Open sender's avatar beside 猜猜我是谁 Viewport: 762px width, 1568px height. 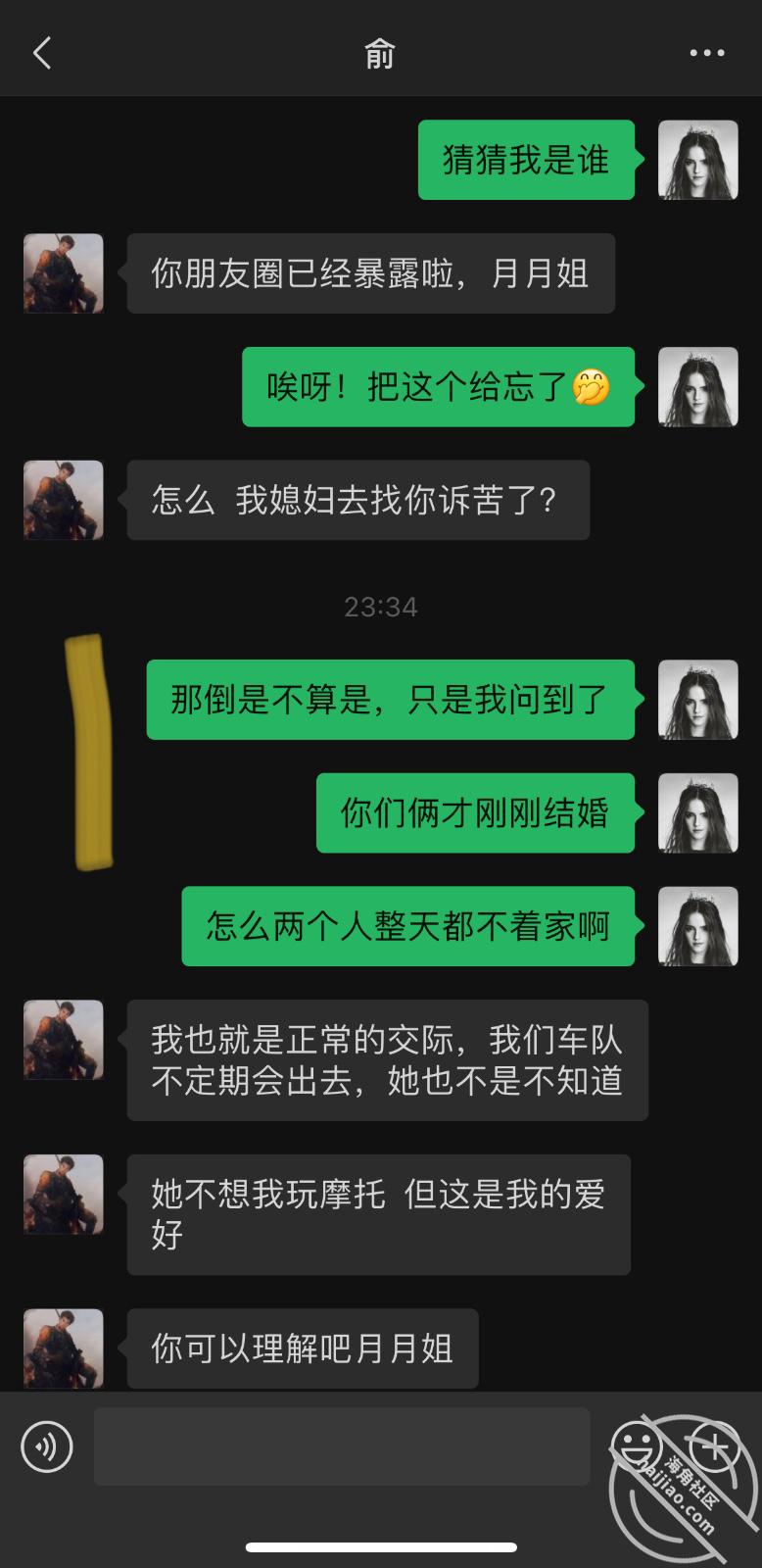pos(697,160)
